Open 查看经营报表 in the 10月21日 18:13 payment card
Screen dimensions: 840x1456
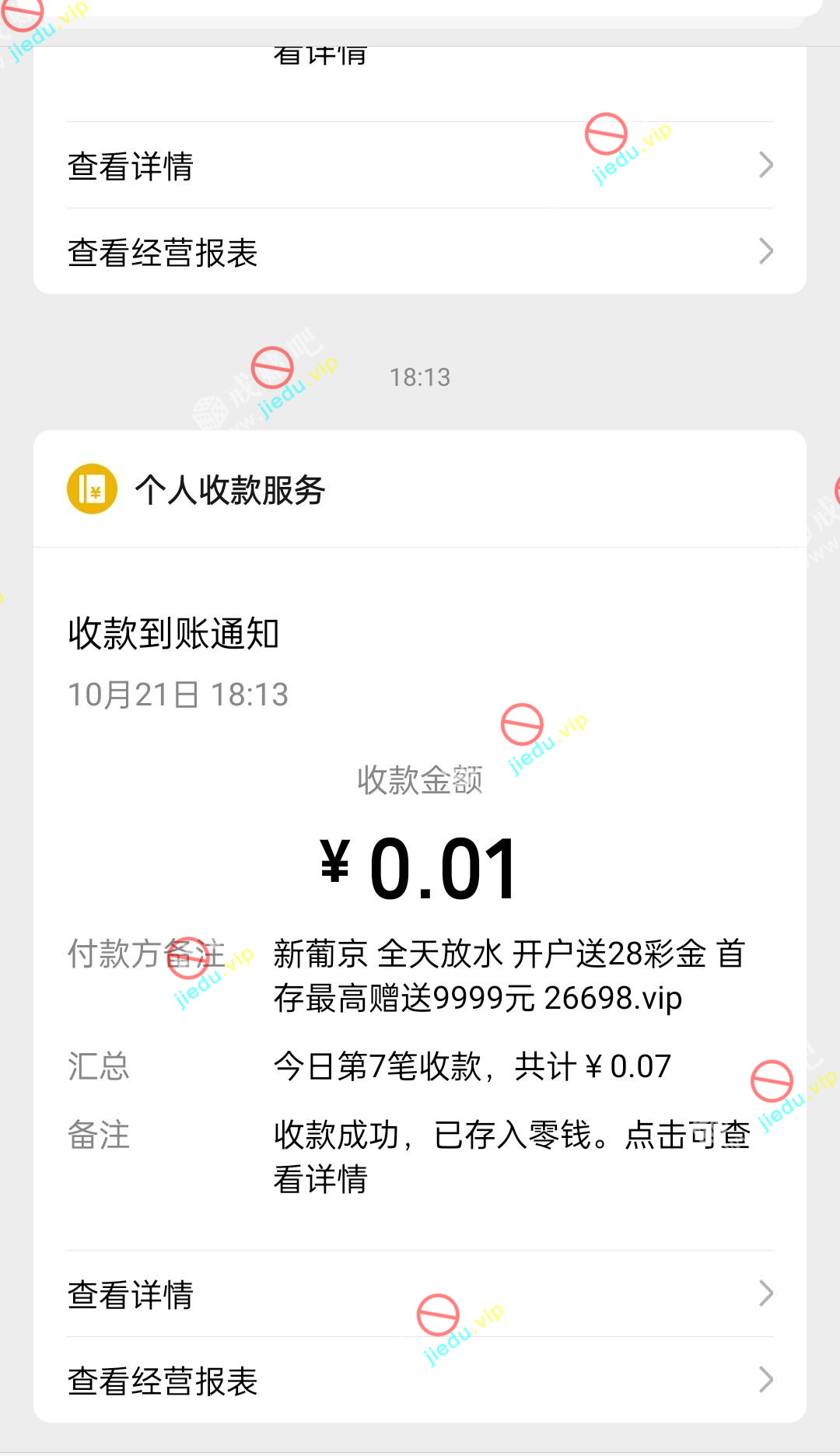coord(420,1381)
